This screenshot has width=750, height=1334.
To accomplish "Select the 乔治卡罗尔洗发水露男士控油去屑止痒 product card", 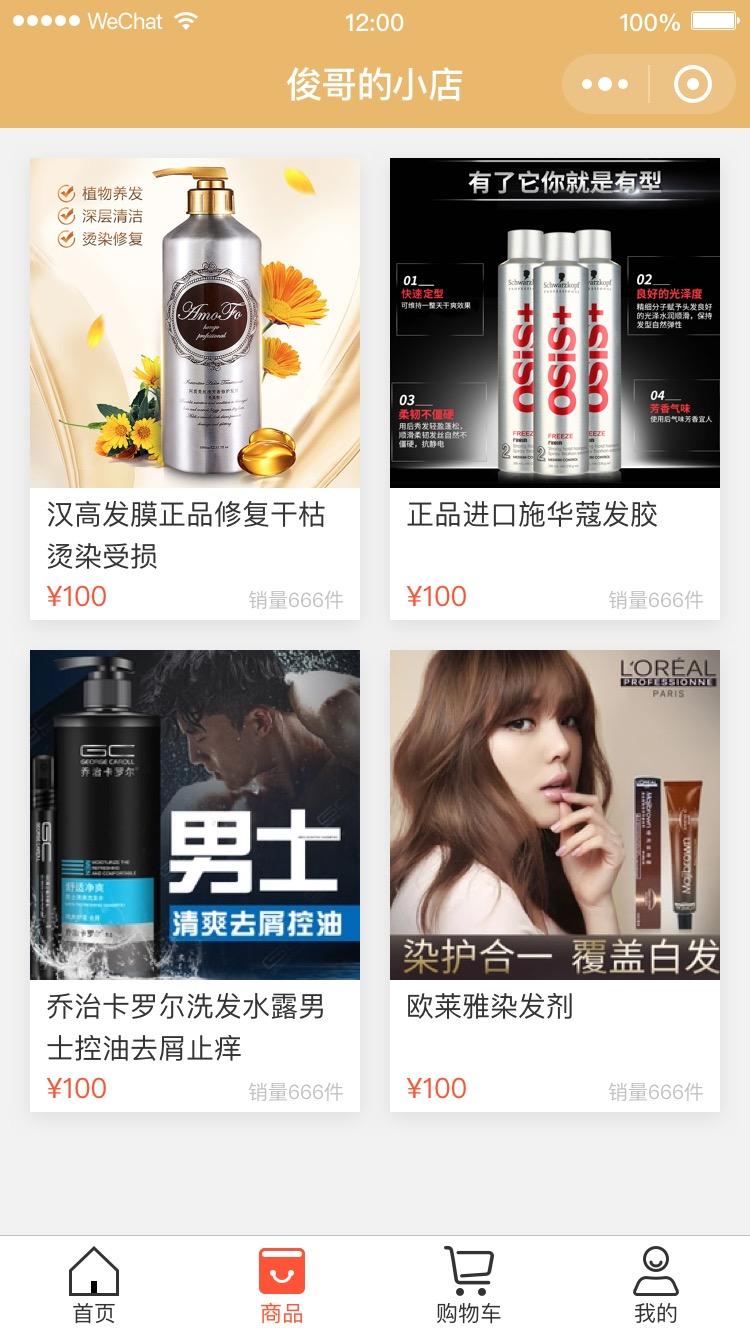I will 195,880.
